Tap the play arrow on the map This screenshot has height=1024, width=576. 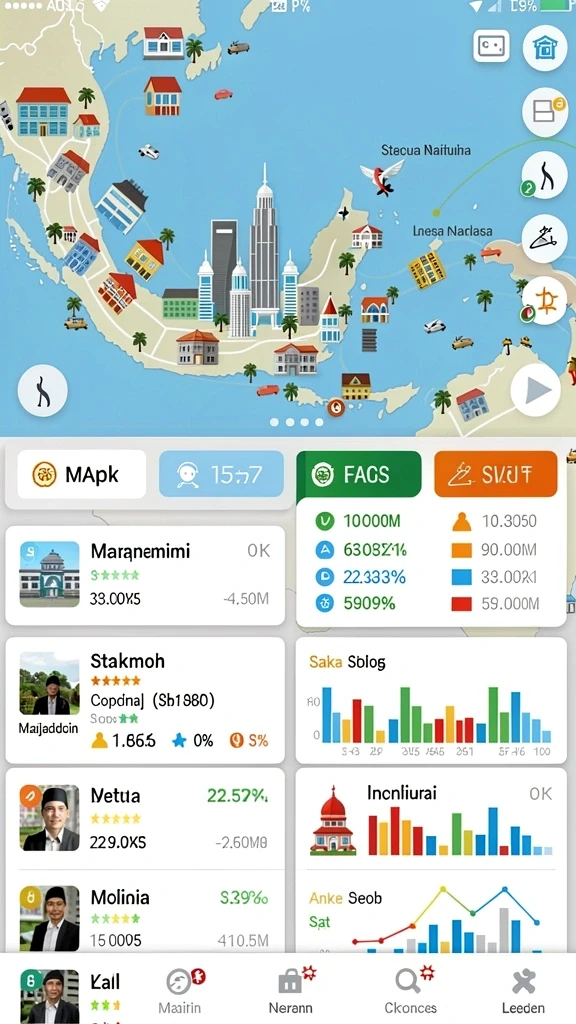[x=535, y=391]
